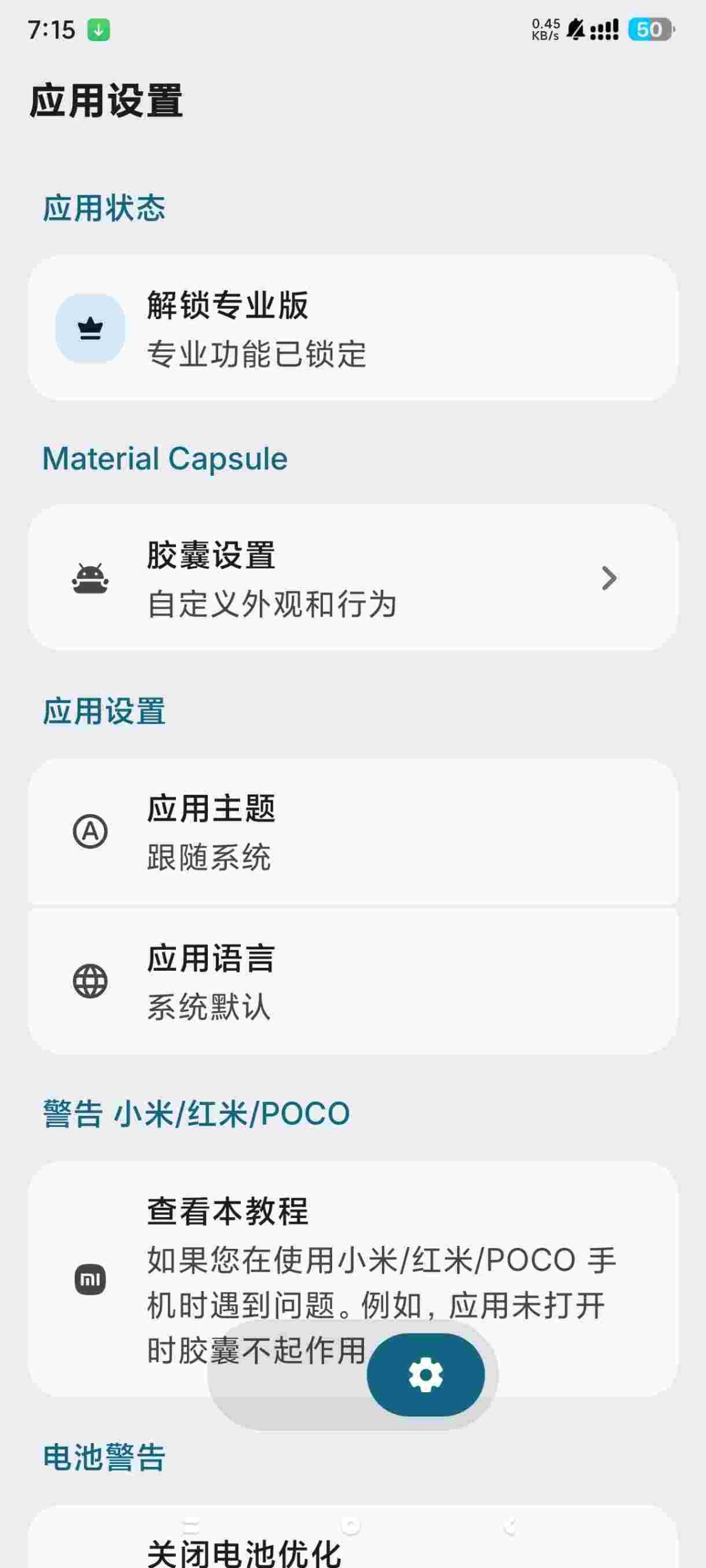Go to the system home screen

pyautogui.click(x=350, y=1525)
